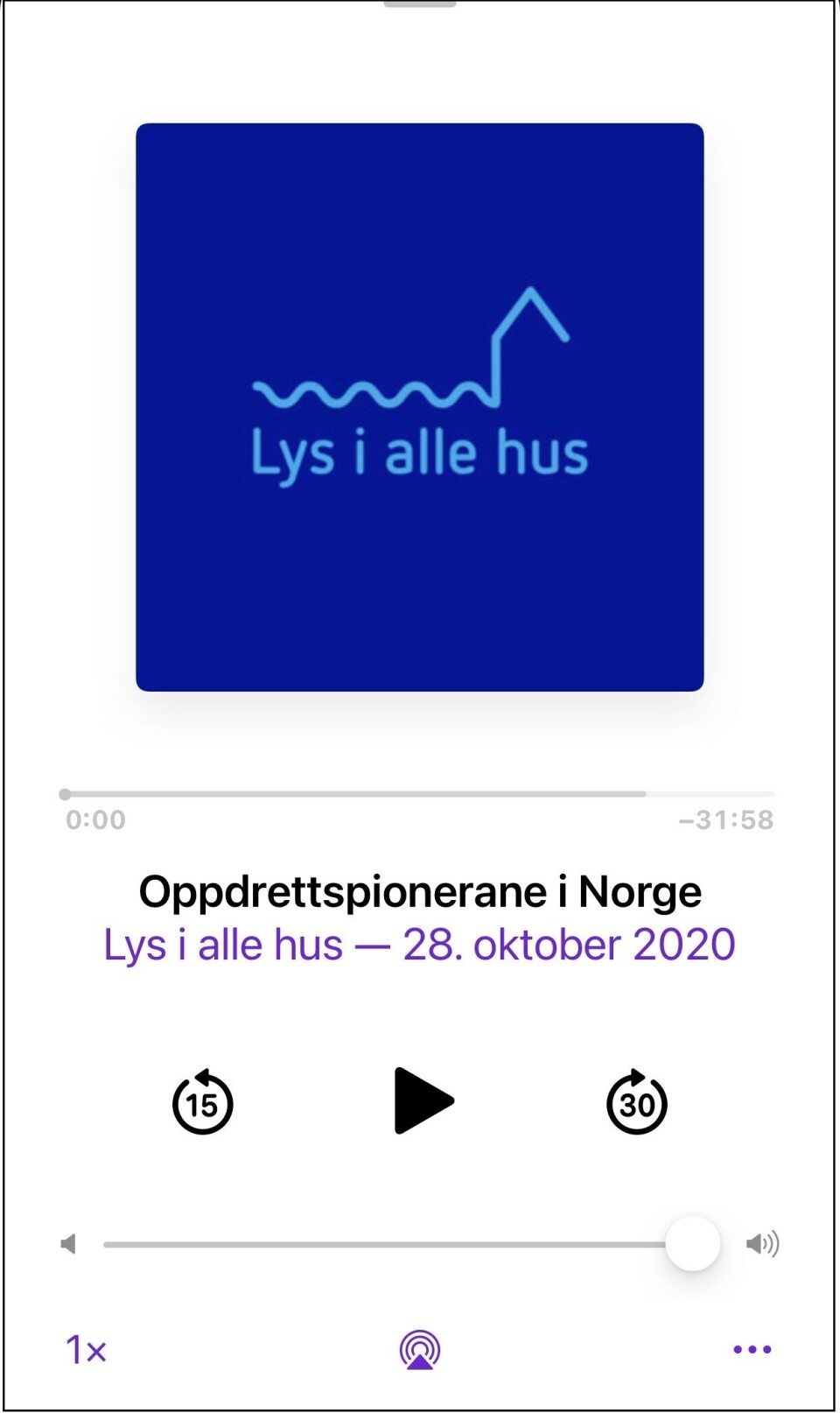Screen dimensions: 840x1413
Task: Tap the volume slider track
Action: [385, 1244]
